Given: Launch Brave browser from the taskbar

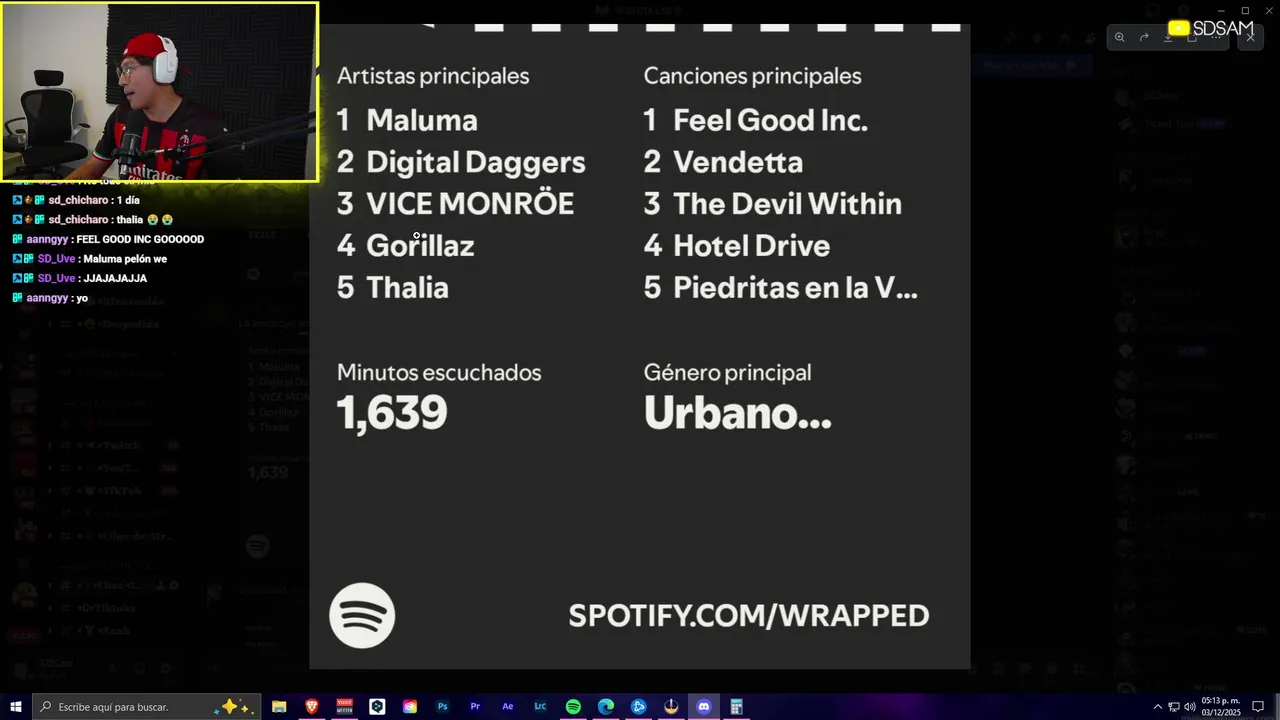Looking at the screenshot, I should (312, 707).
